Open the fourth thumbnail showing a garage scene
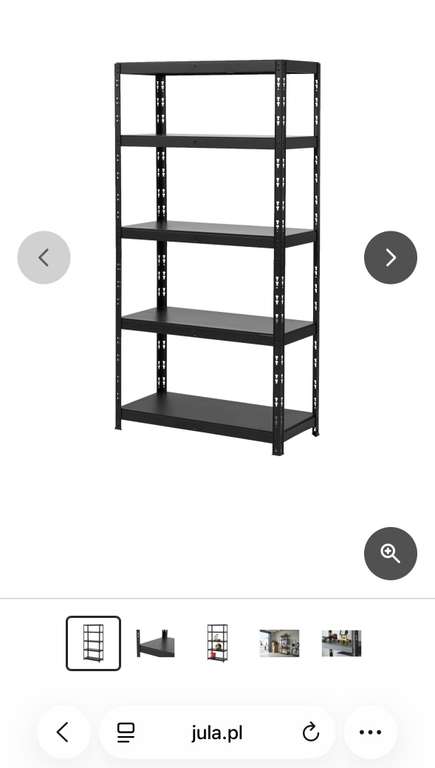This screenshot has height=768, width=435. [279, 643]
